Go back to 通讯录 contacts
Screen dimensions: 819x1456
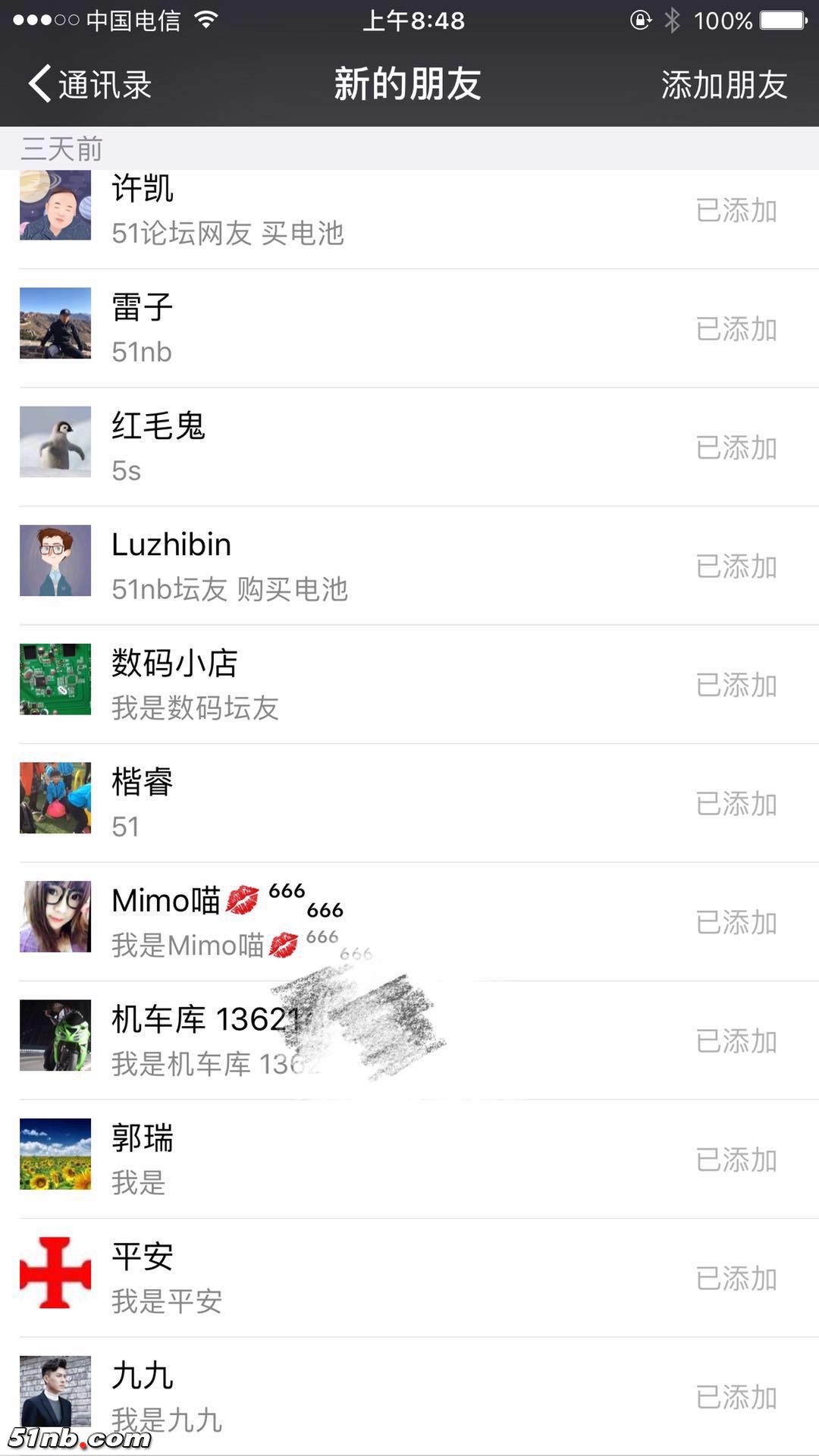point(90,84)
